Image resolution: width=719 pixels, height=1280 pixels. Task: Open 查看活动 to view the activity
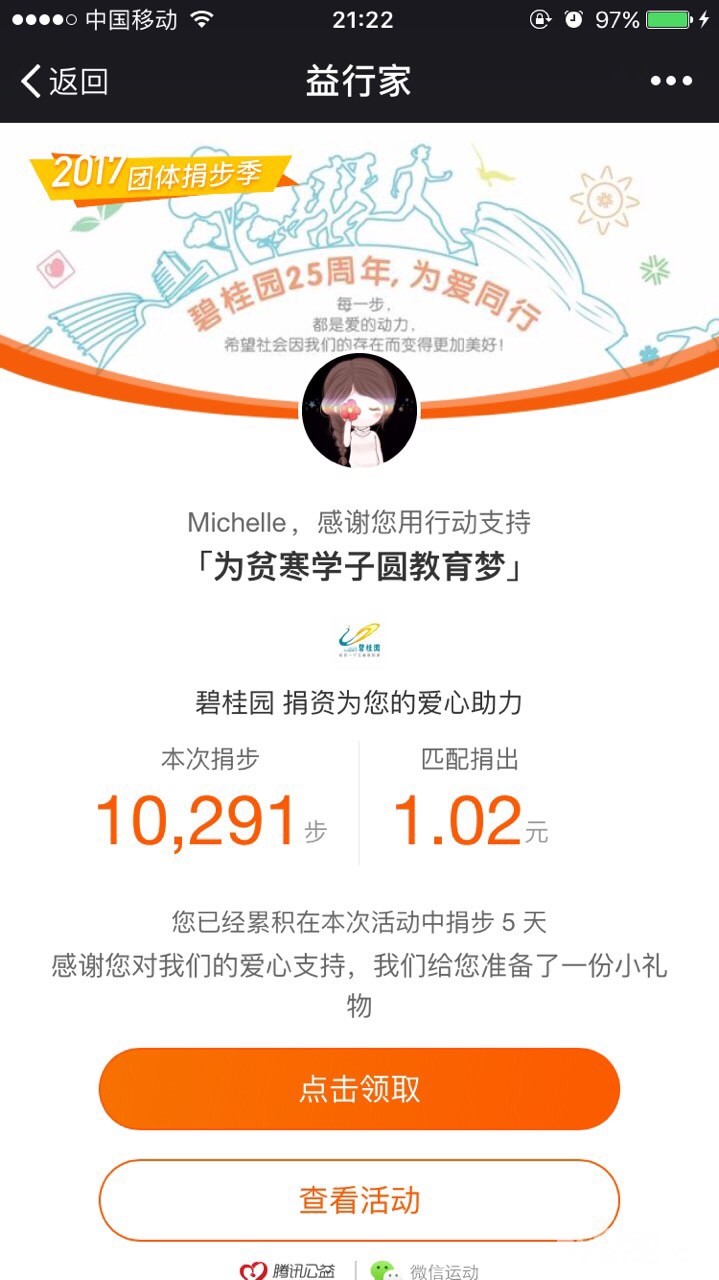click(359, 1199)
